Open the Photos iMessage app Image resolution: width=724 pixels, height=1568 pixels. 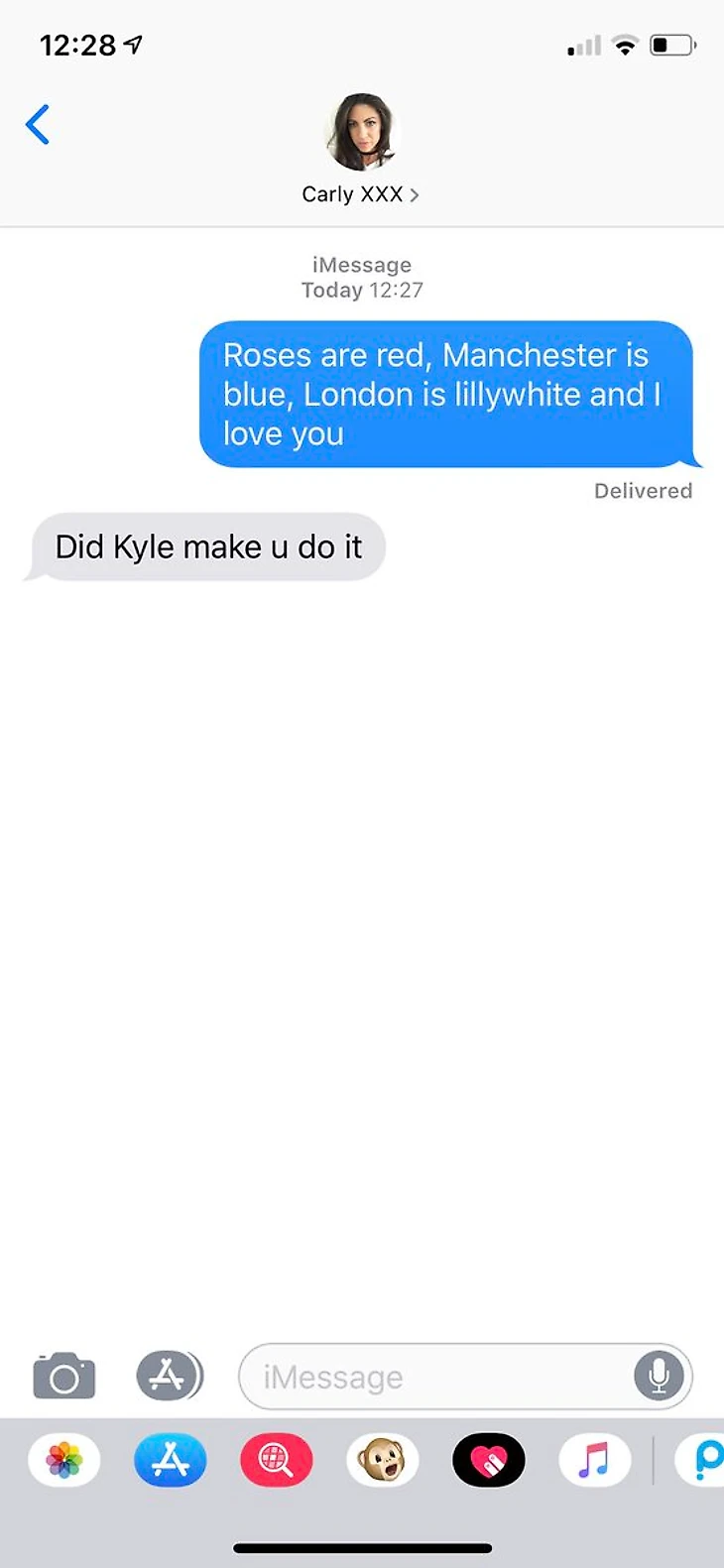tap(64, 1460)
